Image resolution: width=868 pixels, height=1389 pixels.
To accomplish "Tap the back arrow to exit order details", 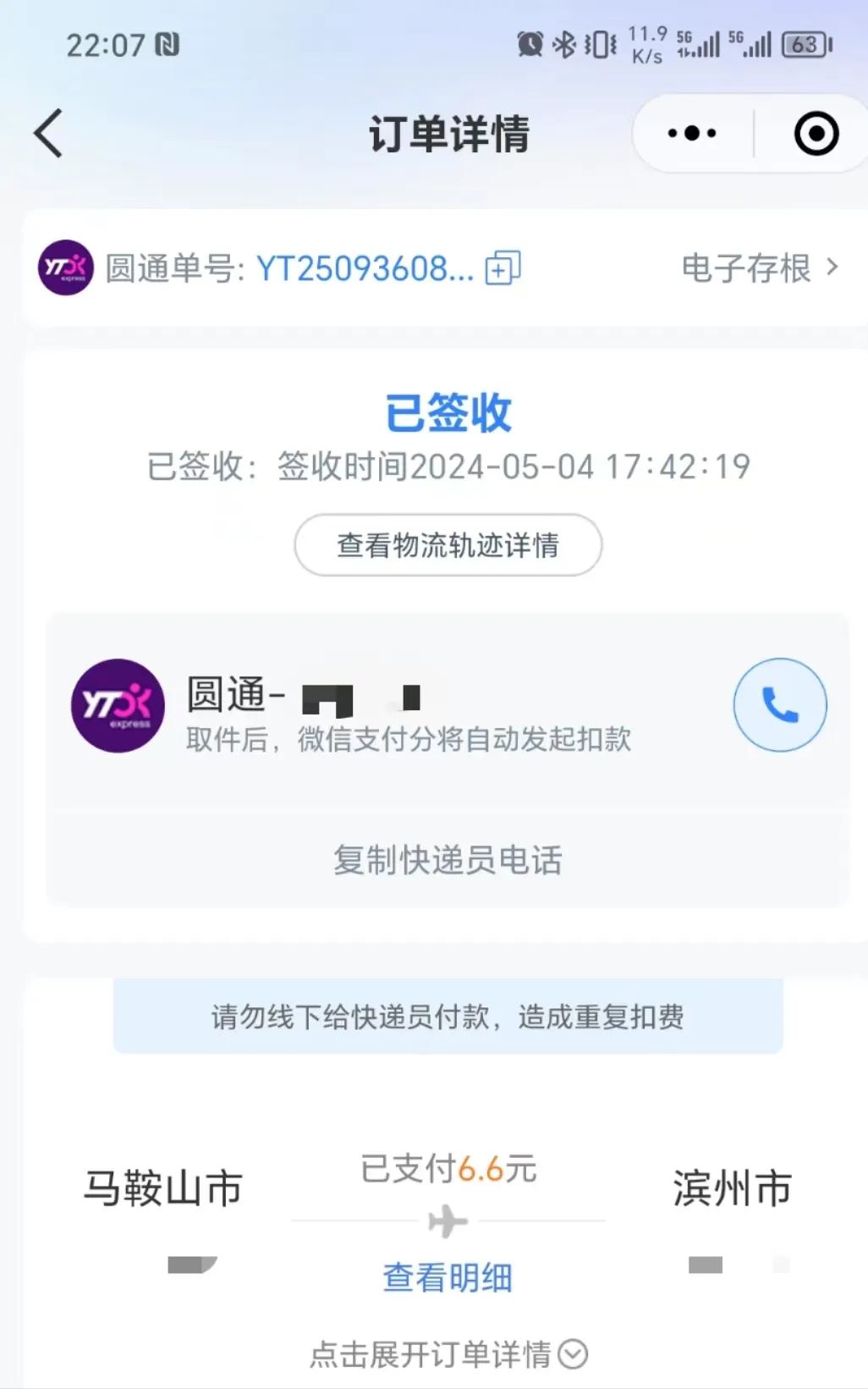I will (x=48, y=134).
